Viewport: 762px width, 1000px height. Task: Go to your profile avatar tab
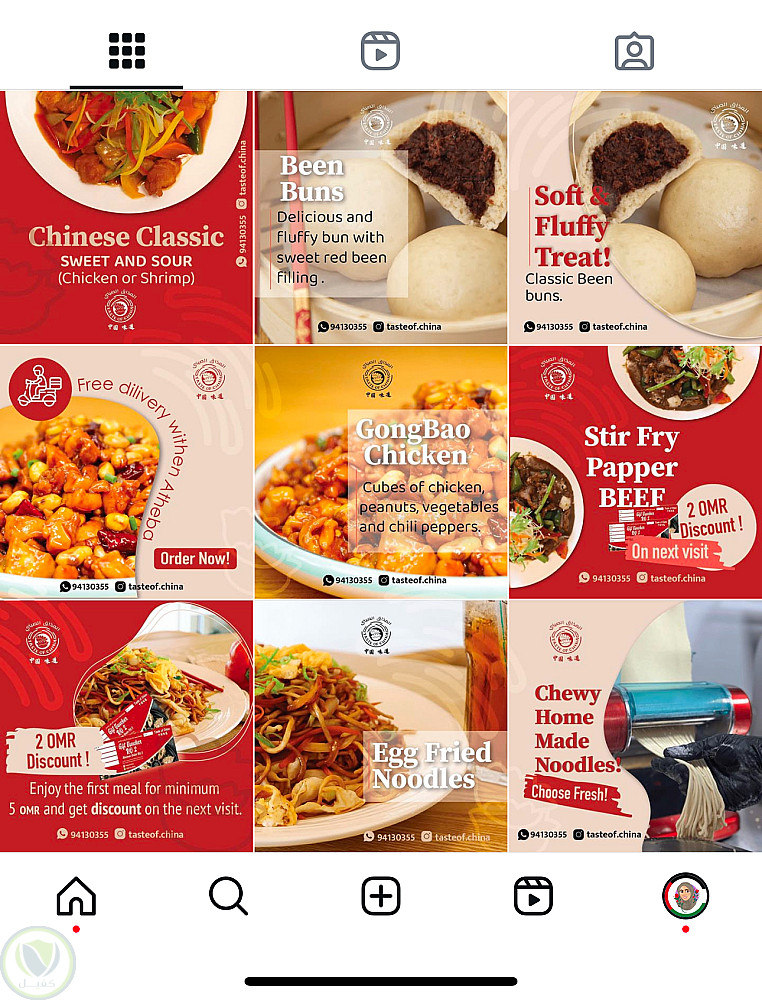[x=685, y=896]
